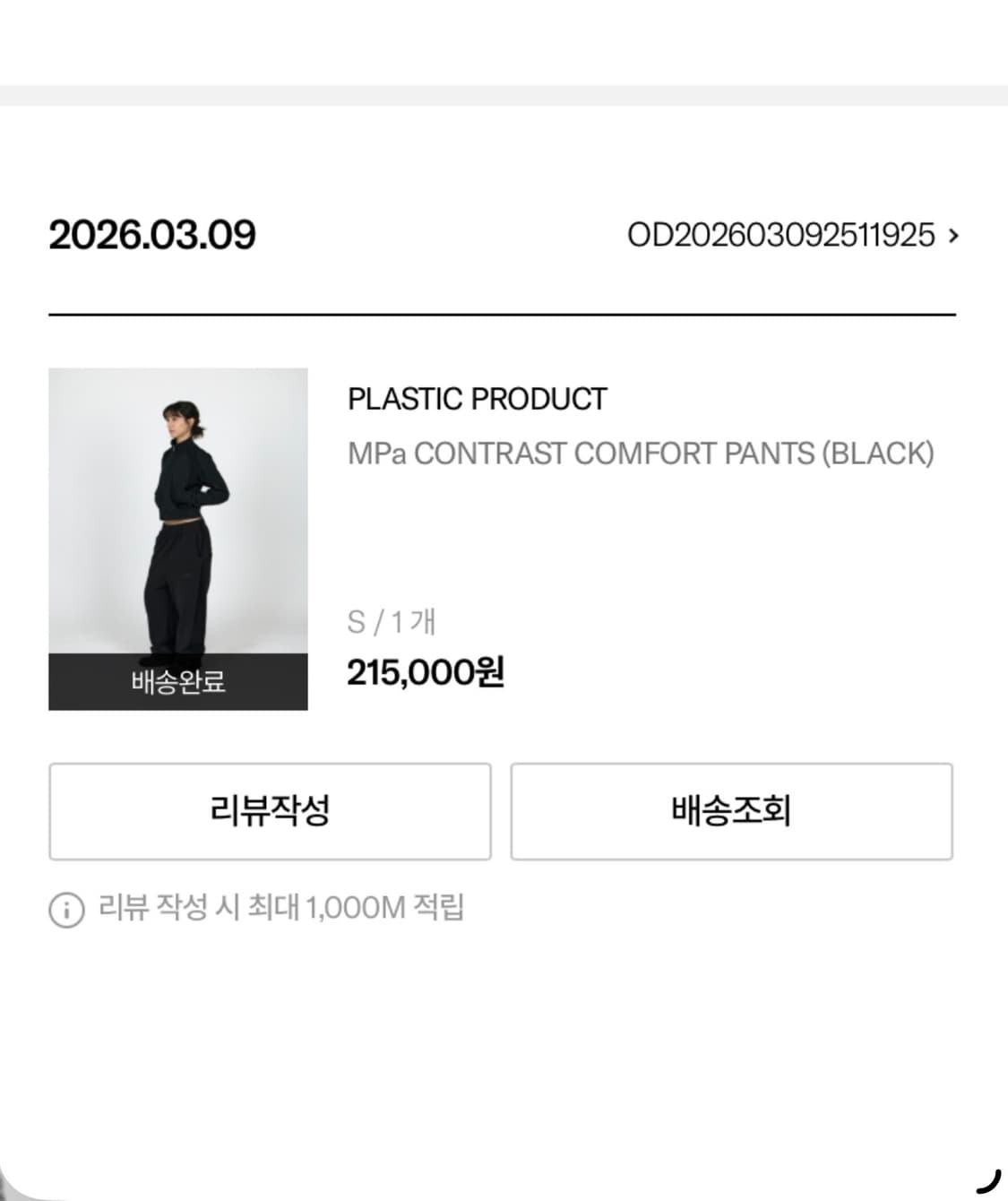Expand order details via OD20260309 order number

(788, 234)
